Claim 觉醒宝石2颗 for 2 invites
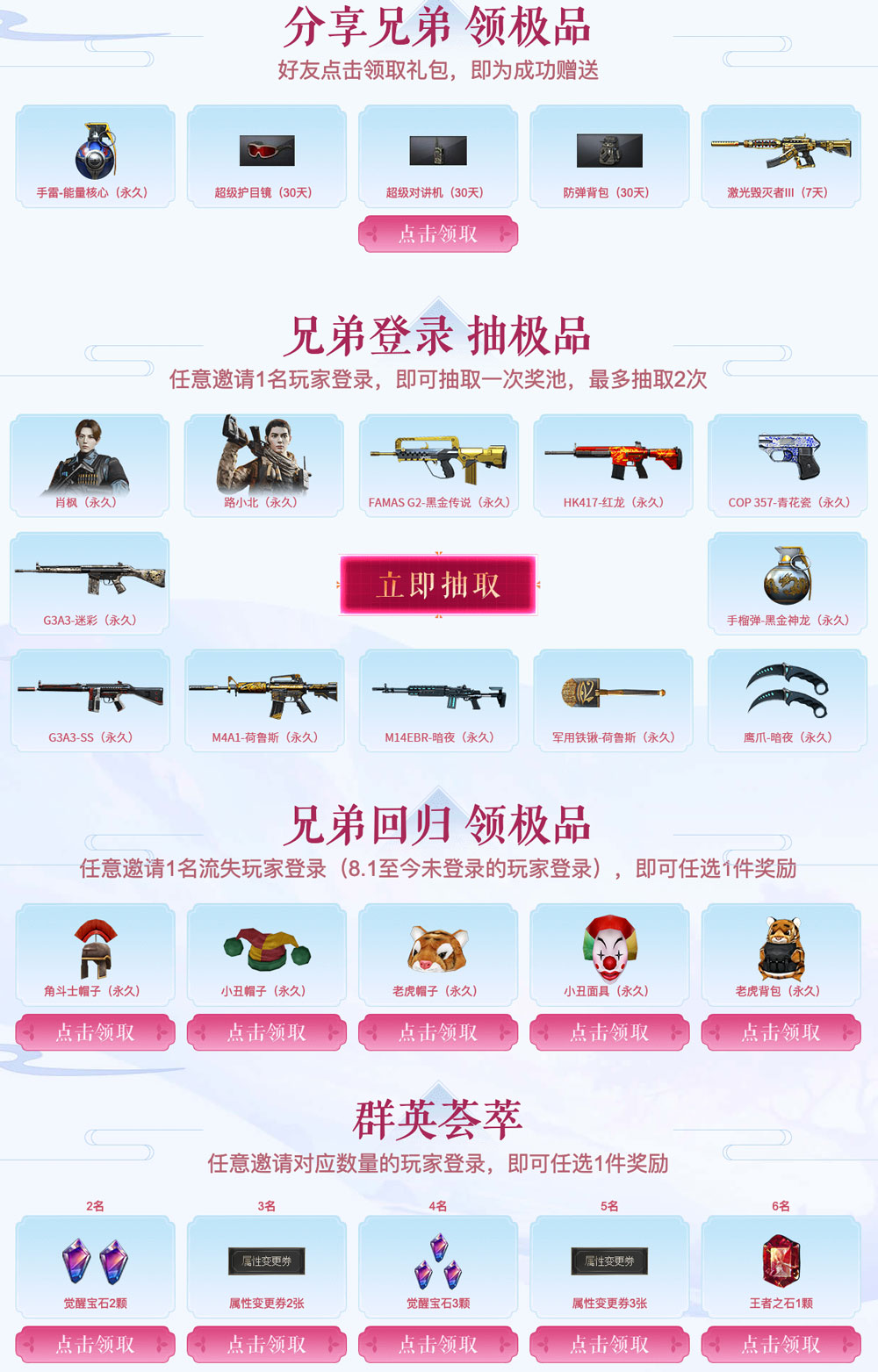878x1372 pixels. coord(95,1344)
